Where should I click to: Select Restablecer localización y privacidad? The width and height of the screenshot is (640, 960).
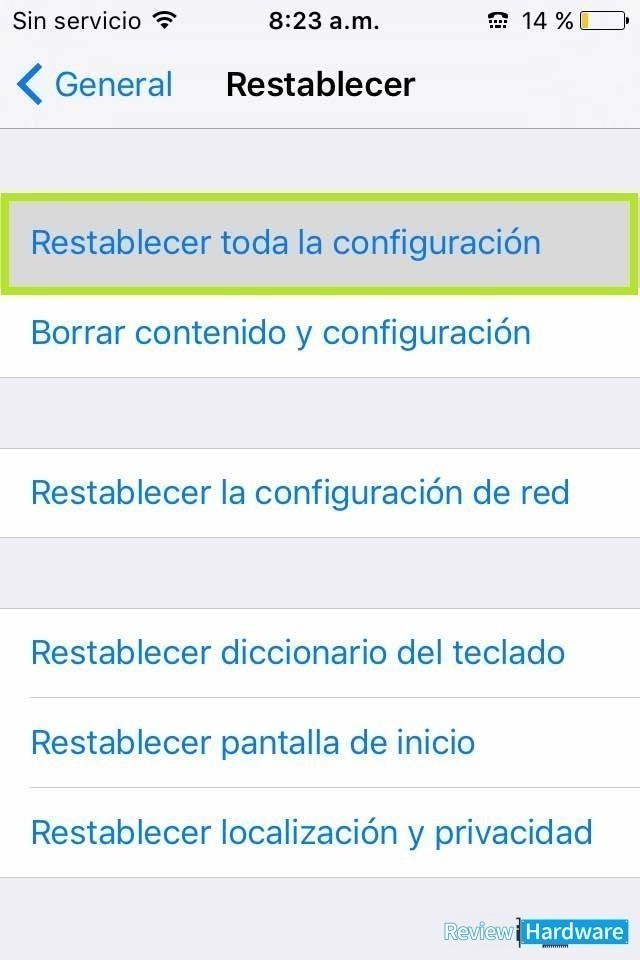pyautogui.click(x=311, y=833)
